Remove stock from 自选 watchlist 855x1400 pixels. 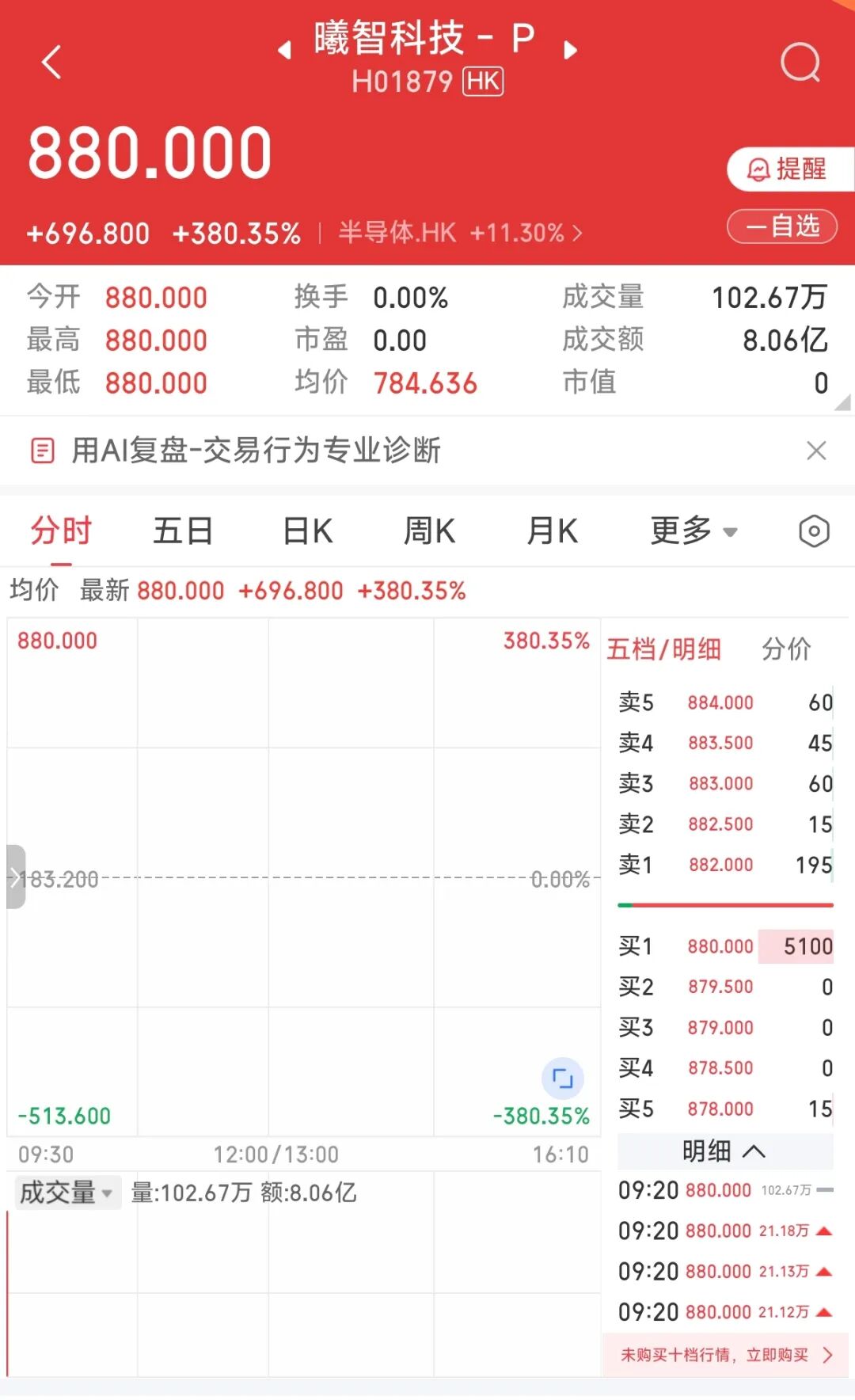click(782, 226)
